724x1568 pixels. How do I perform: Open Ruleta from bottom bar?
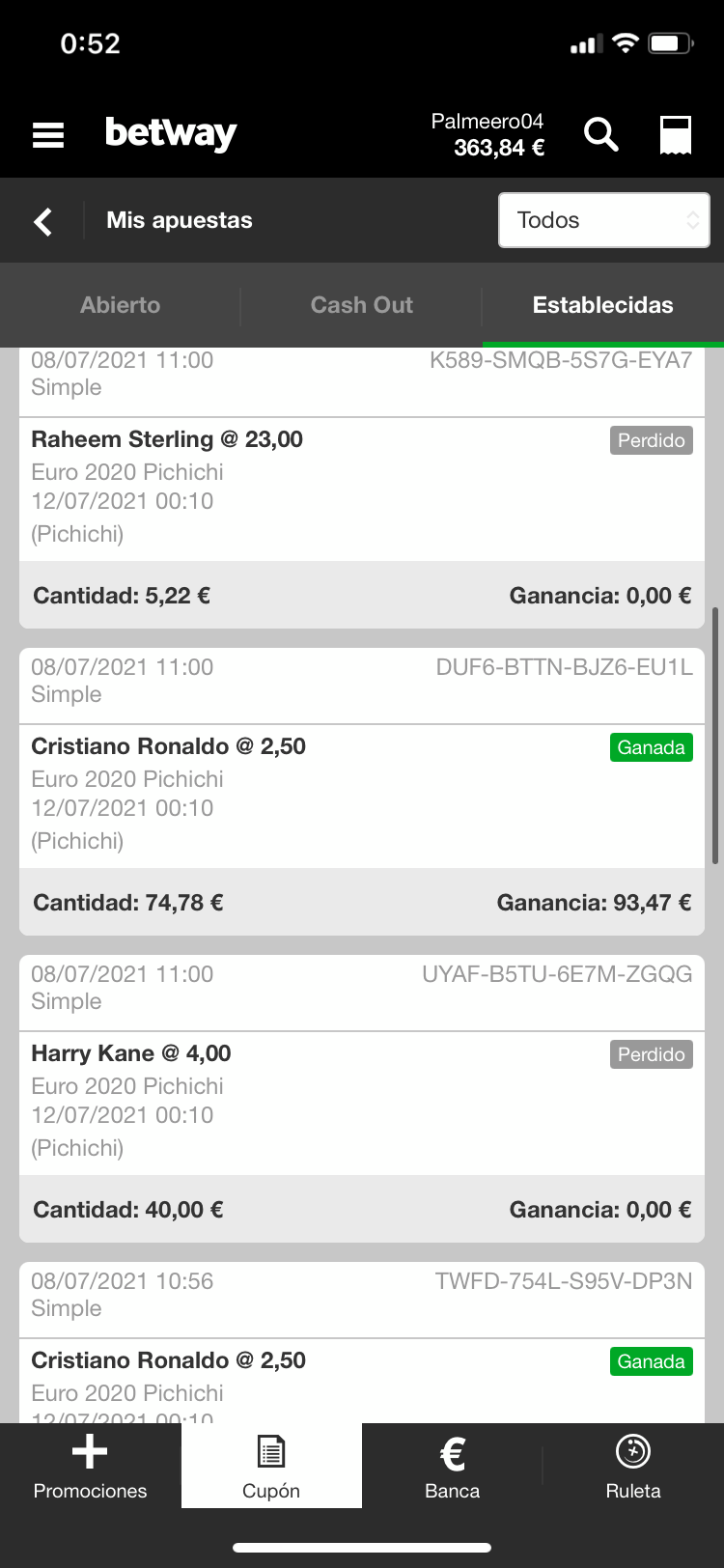pyautogui.click(x=633, y=1466)
